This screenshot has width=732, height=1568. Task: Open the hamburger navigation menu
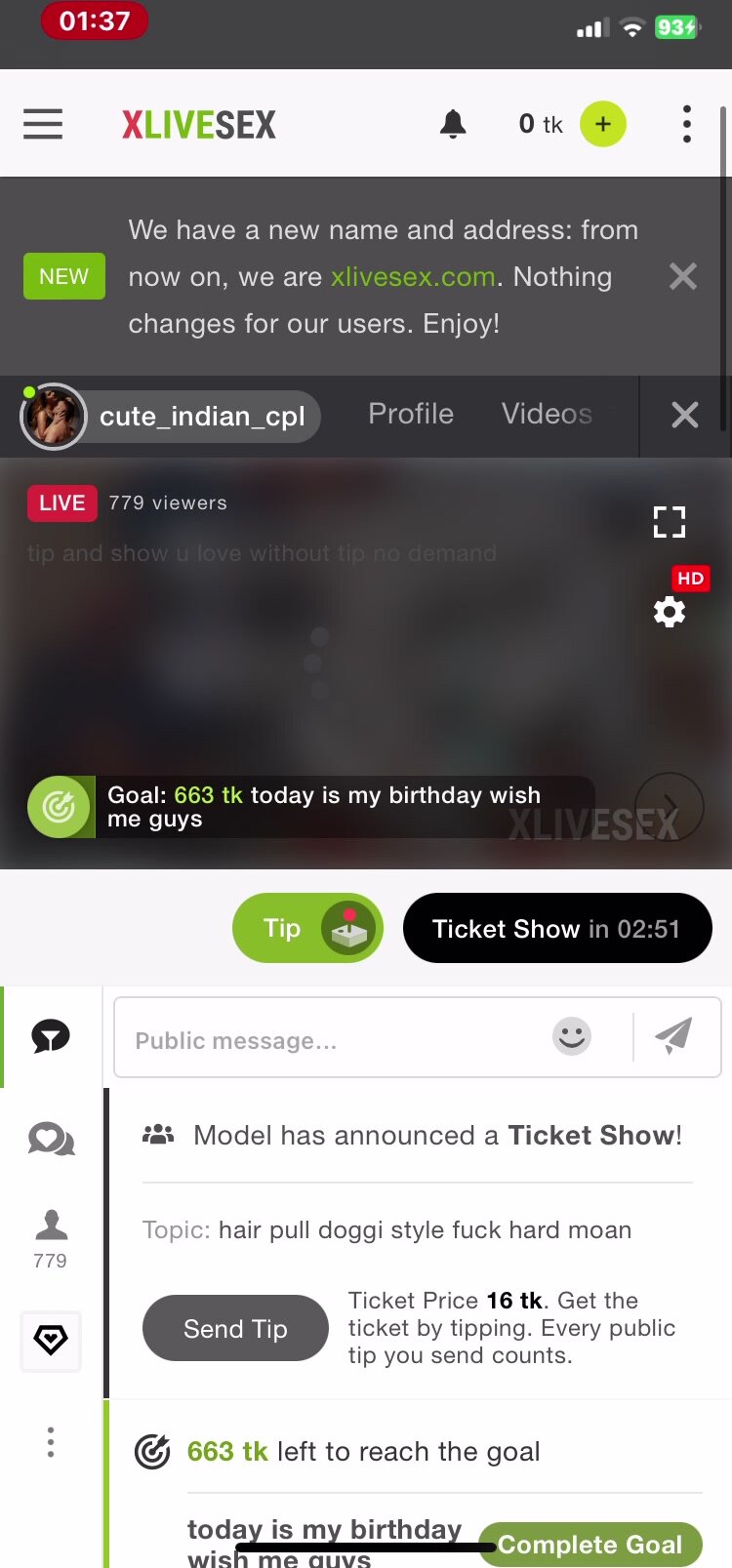click(x=43, y=124)
